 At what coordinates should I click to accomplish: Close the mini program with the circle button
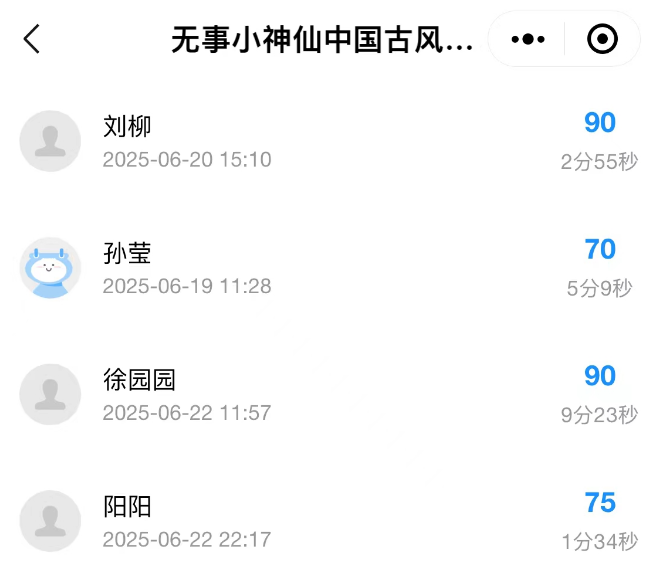pos(601,39)
